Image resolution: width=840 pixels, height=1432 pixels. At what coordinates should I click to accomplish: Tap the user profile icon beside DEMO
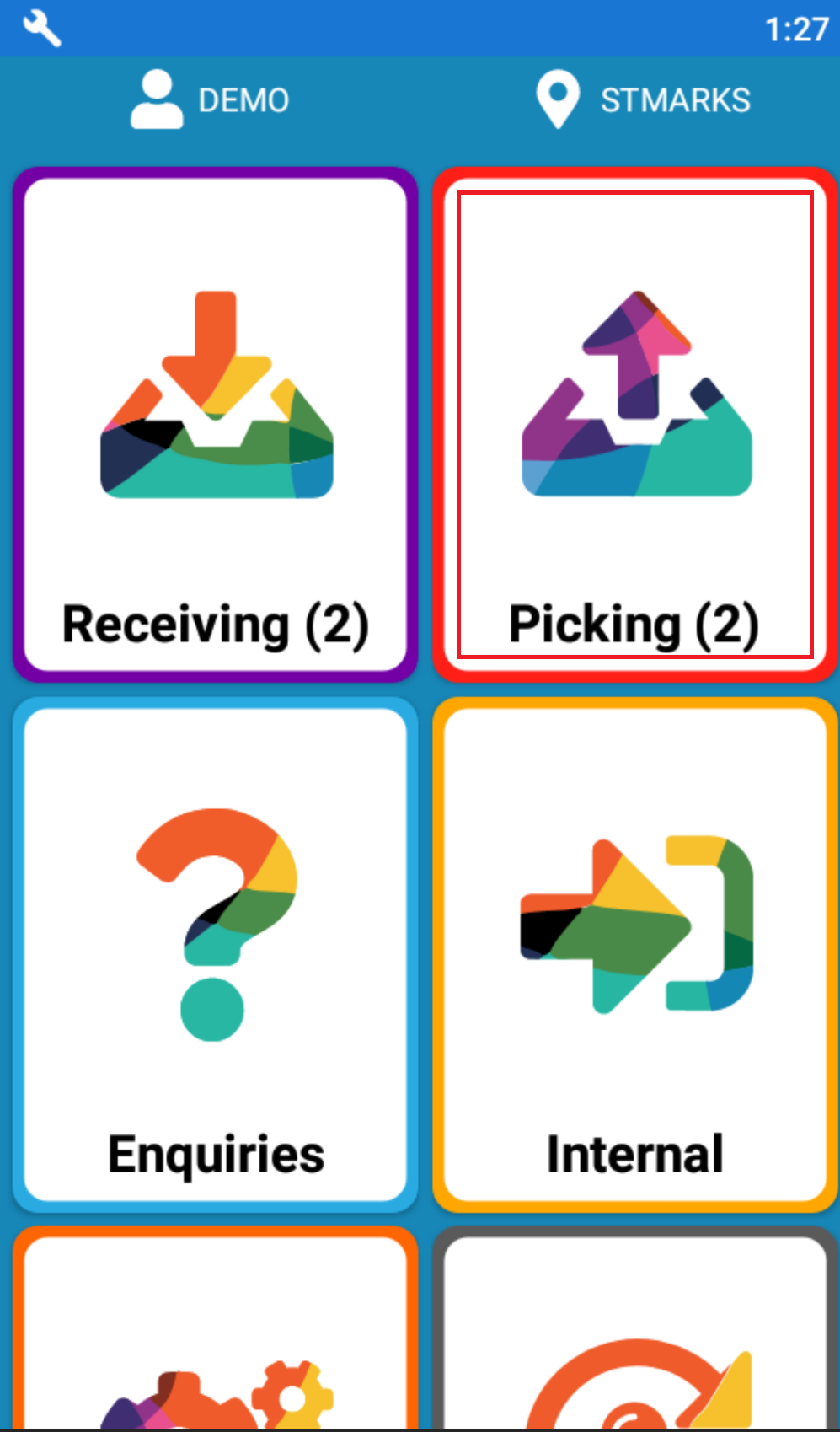157,99
